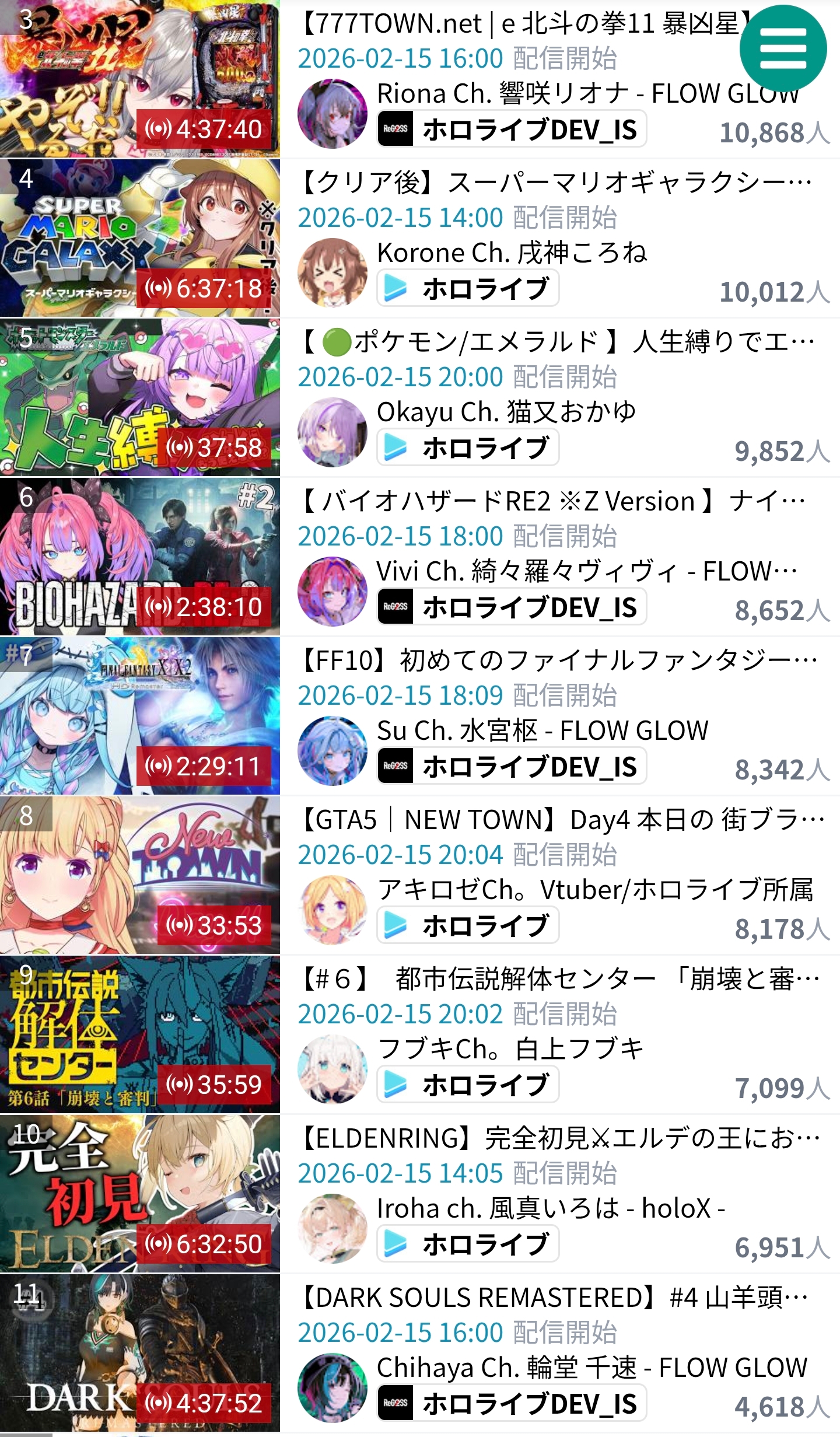Tap the ホロライブ tag under Okayu Ch.
Screen dimensions: 840x1437
[x=468, y=447]
